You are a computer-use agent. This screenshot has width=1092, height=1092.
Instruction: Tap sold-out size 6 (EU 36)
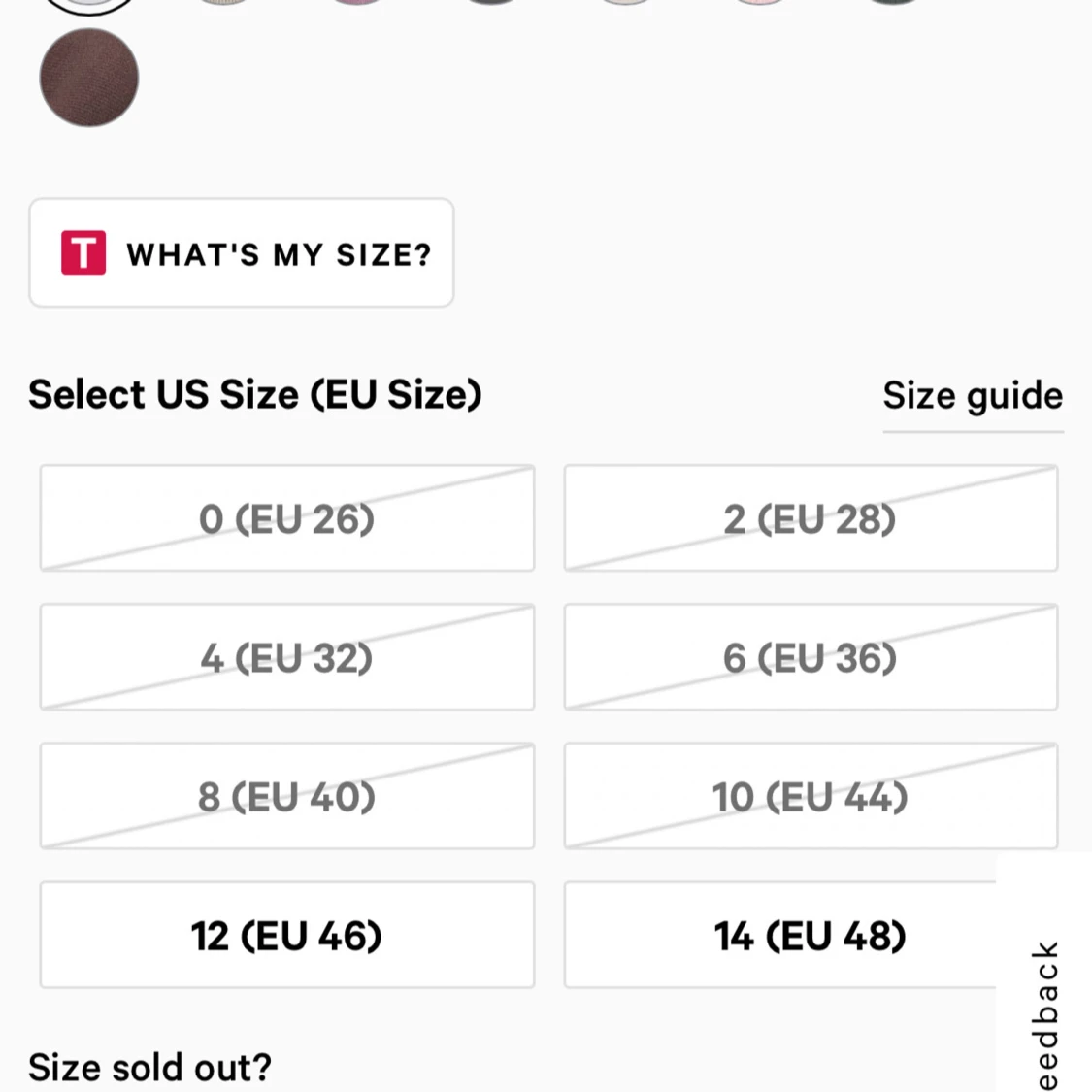point(811,657)
